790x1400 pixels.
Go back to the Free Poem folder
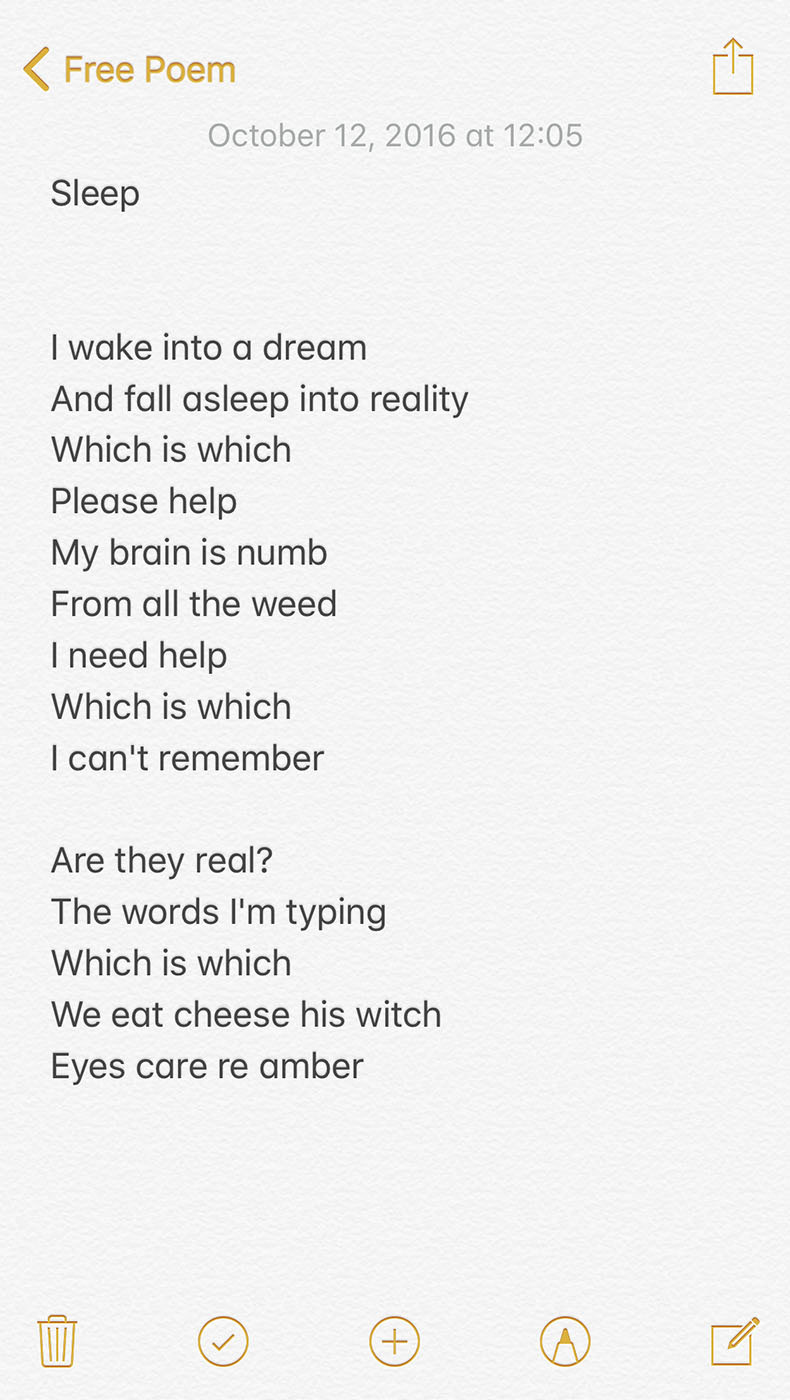coord(129,70)
